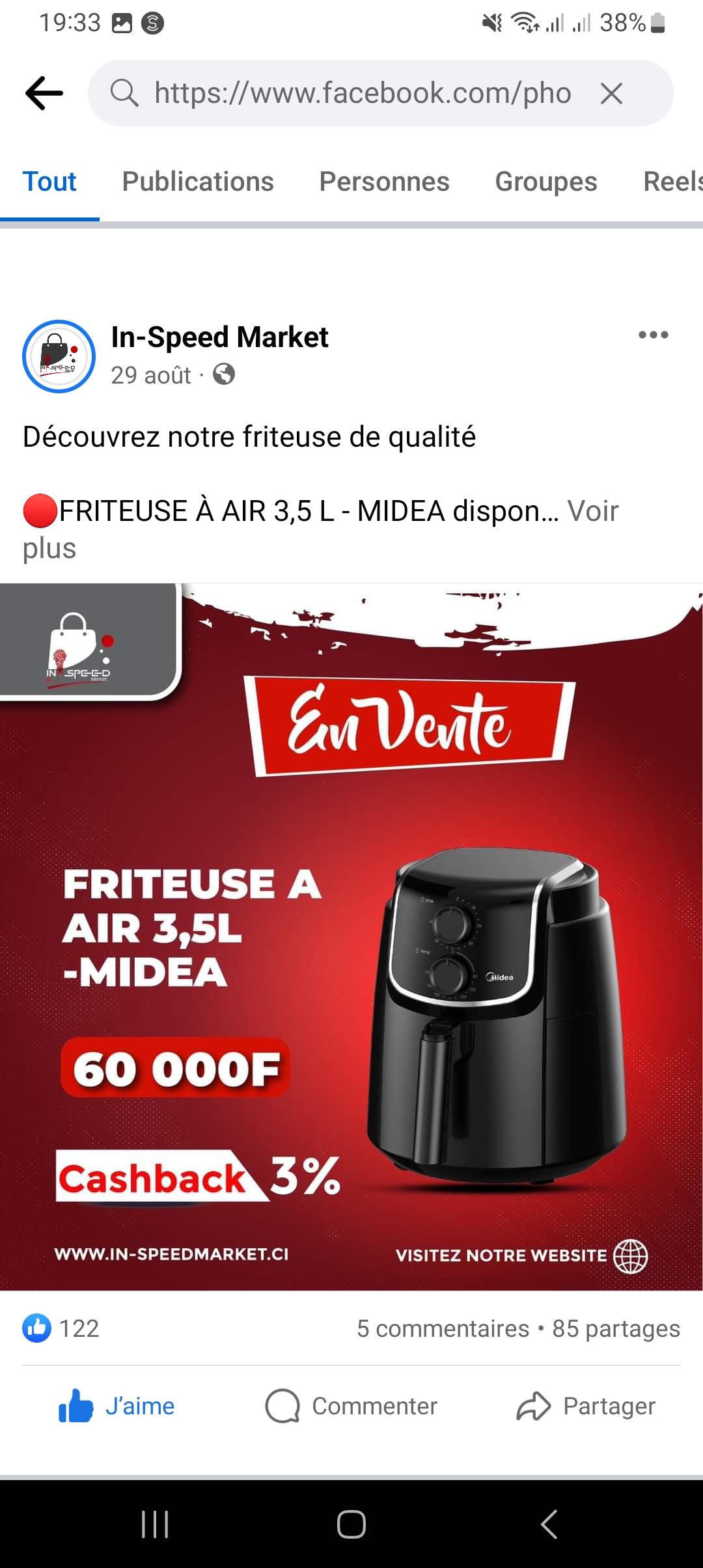This screenshot has width=703, height=1568.
Task: Go to the system home screen
Action: click(x=351, y=1524)
